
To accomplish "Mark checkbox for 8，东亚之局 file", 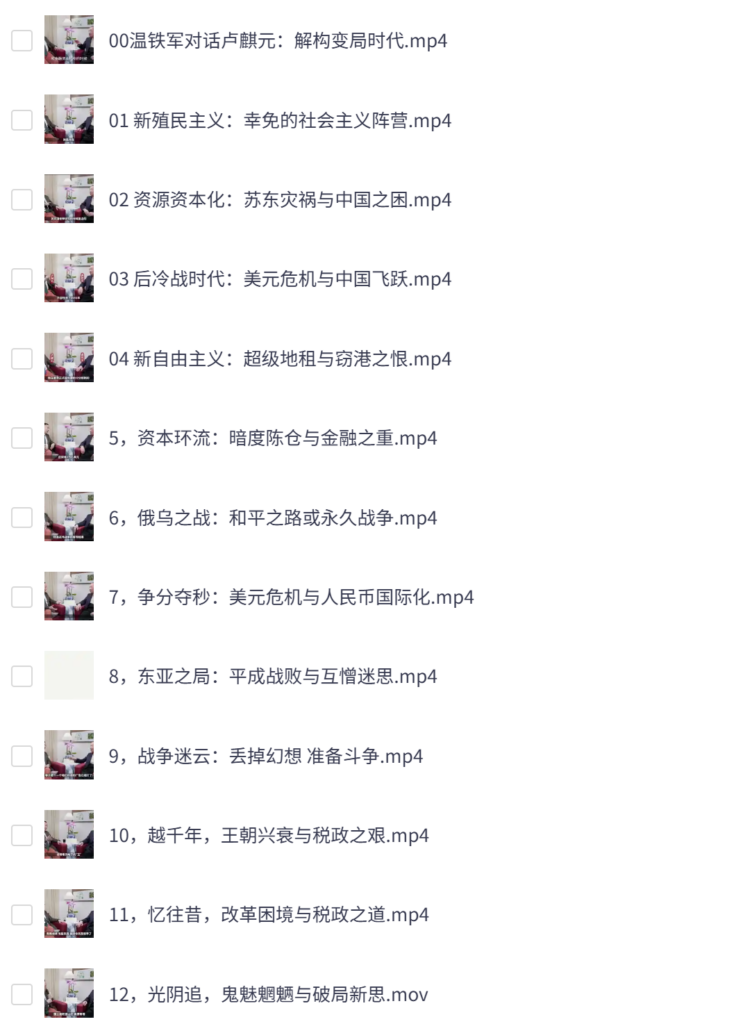I will (22, 677).
